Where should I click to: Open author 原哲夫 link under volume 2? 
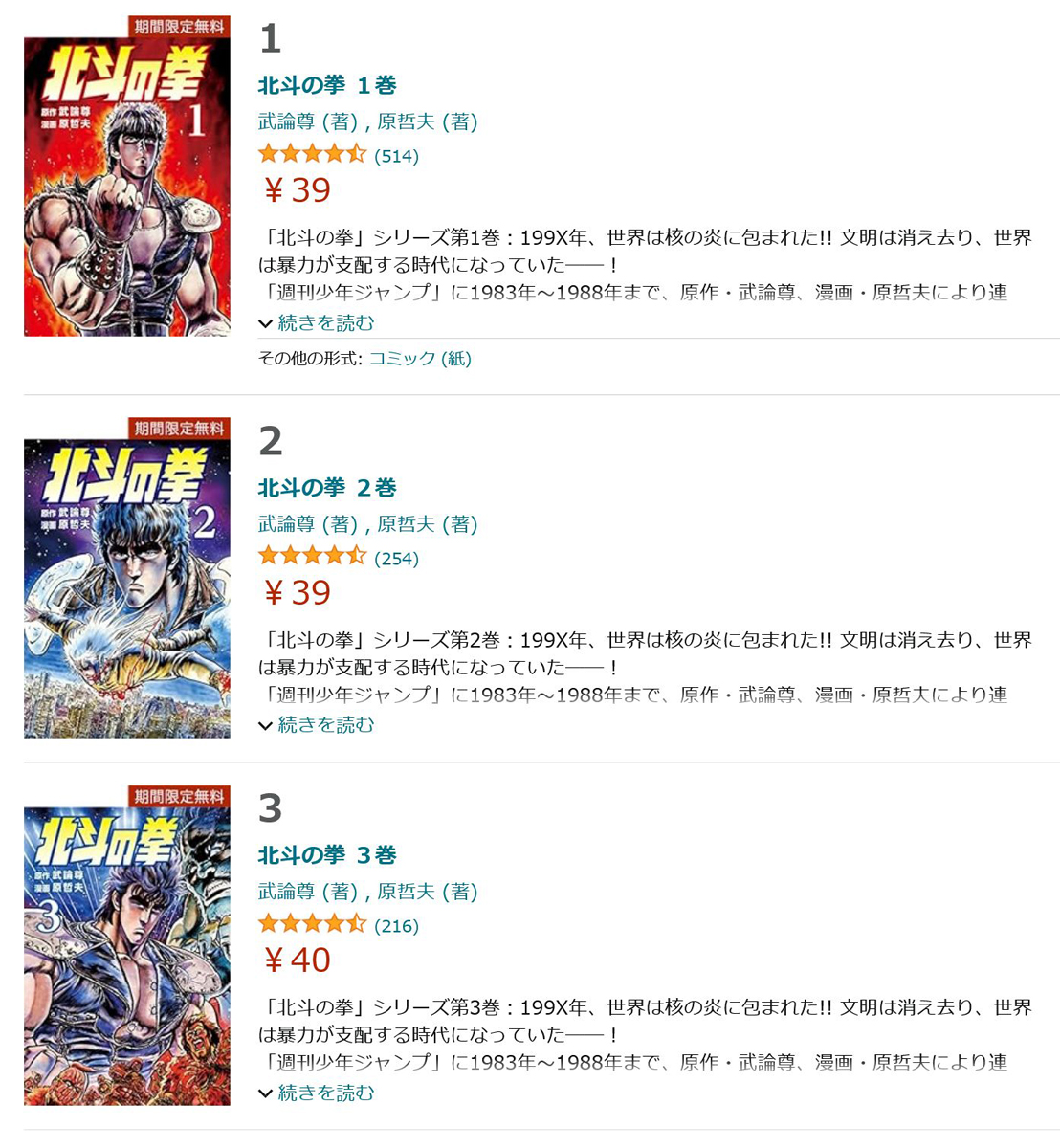[x=406, y=524]
